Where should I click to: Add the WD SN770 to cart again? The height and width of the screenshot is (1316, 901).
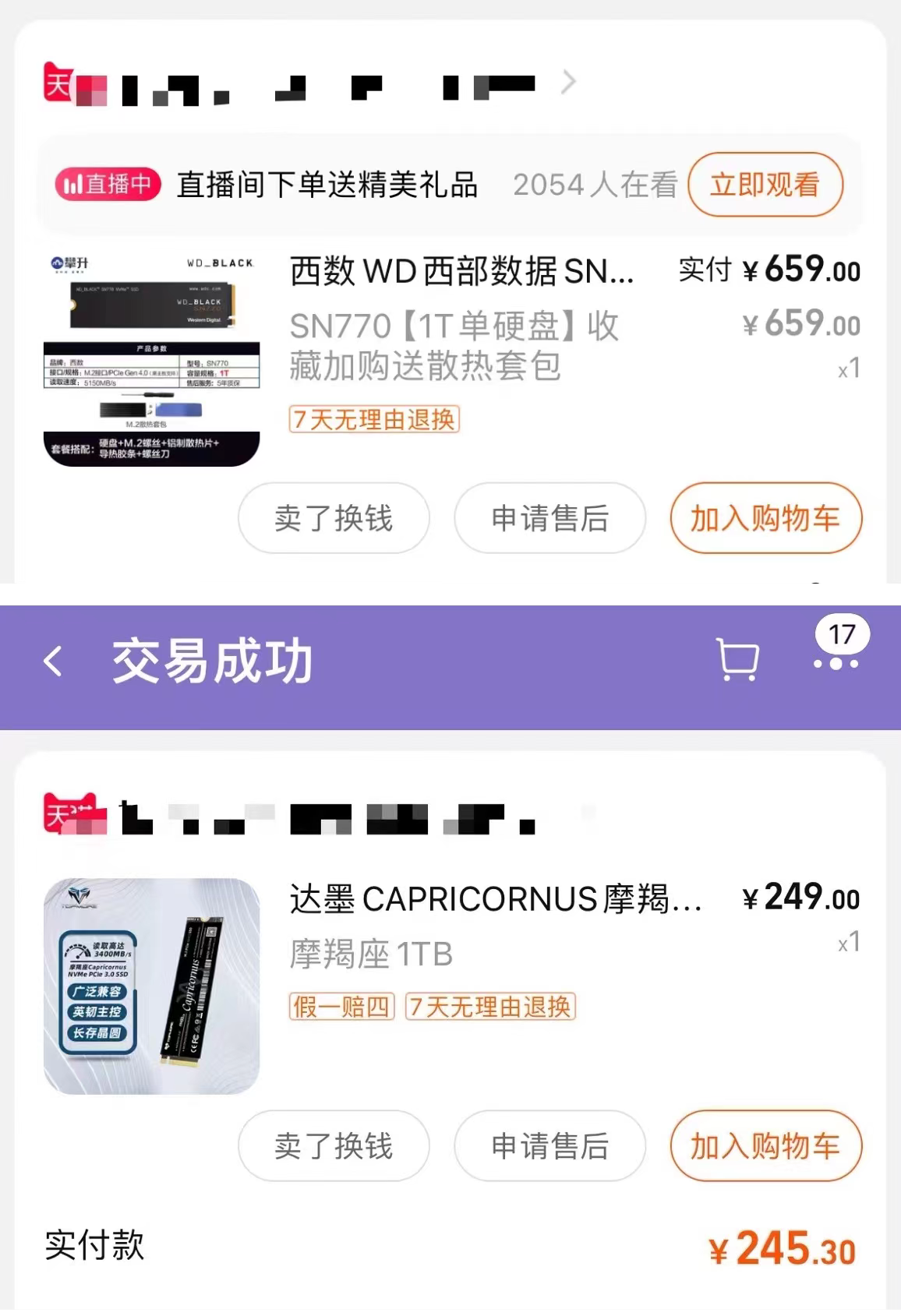coord(765,518)
